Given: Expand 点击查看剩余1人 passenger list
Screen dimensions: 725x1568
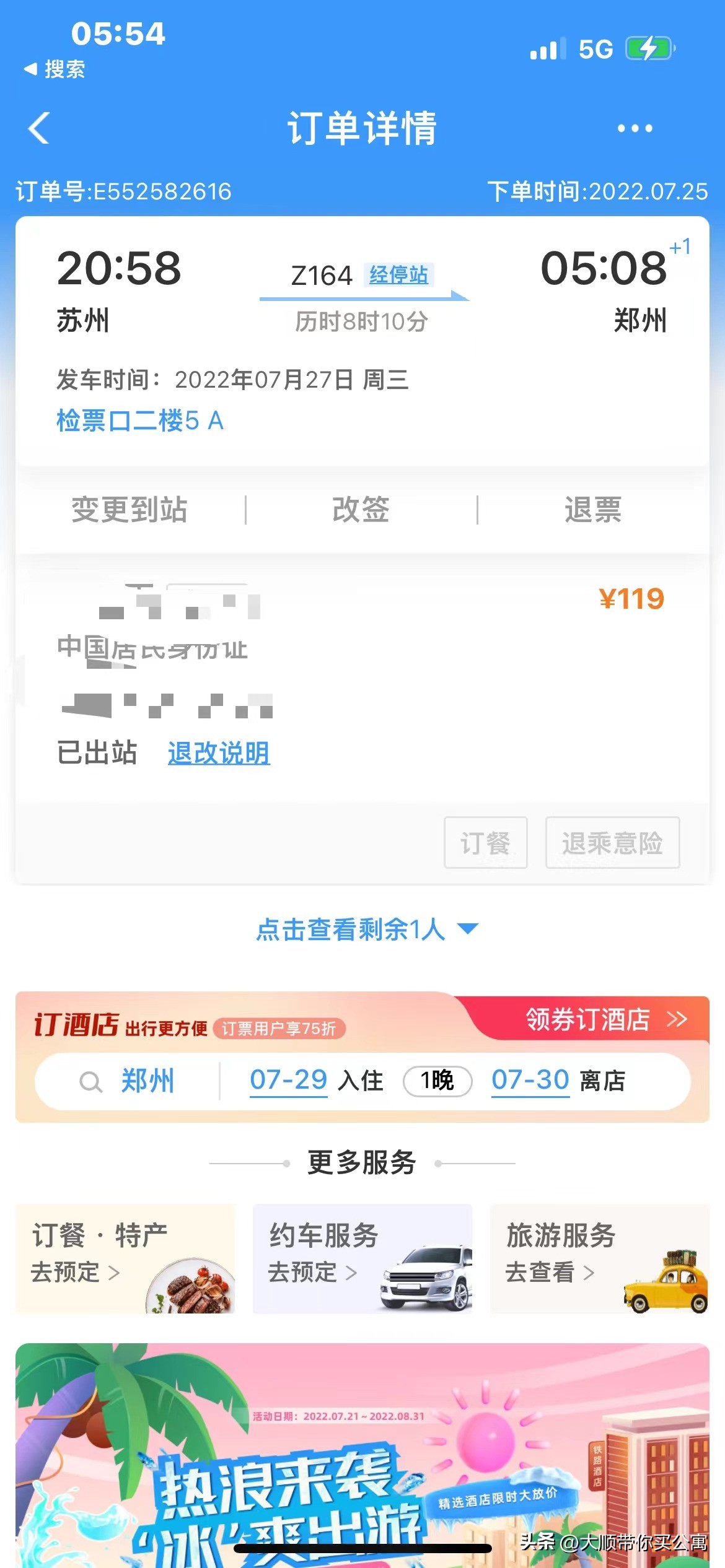Looking at the screenshot, I should click(363, 929).
